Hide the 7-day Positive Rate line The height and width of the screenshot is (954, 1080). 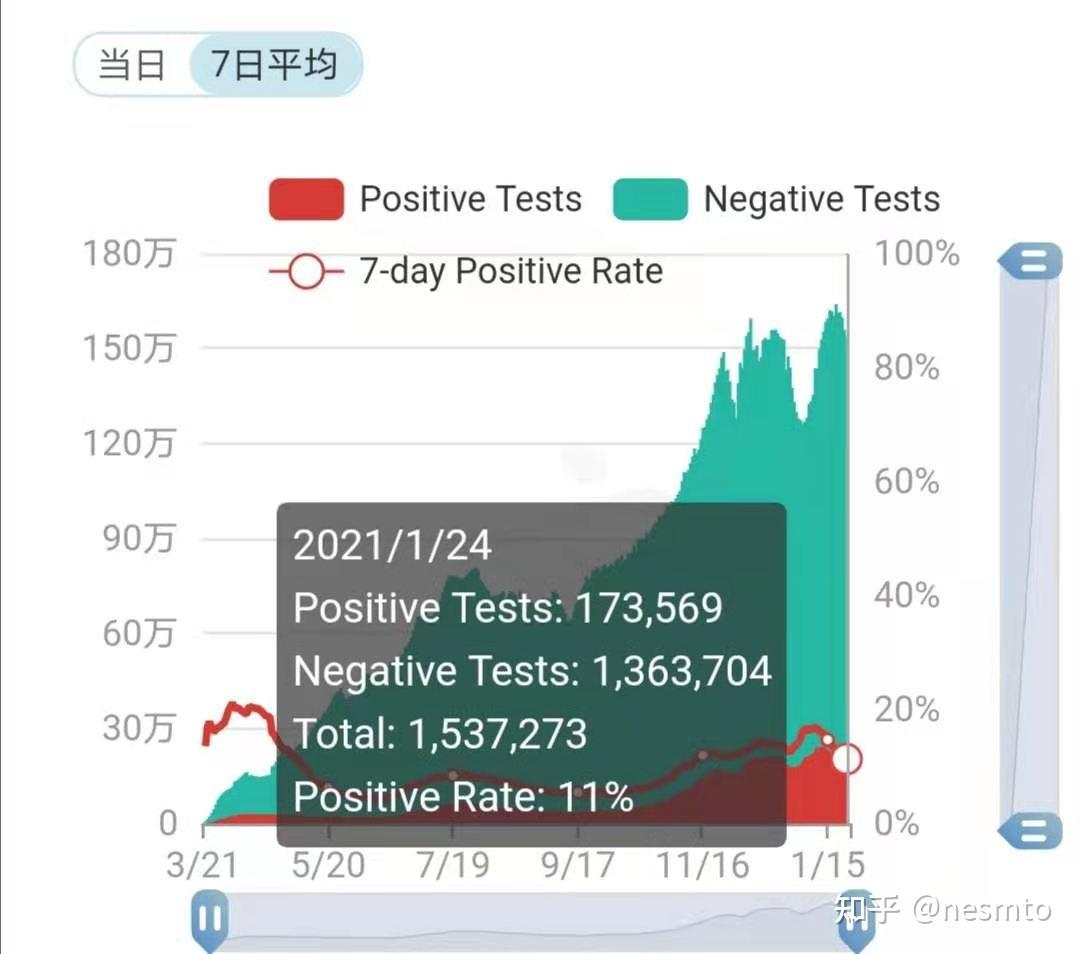(x=467, y=271)
